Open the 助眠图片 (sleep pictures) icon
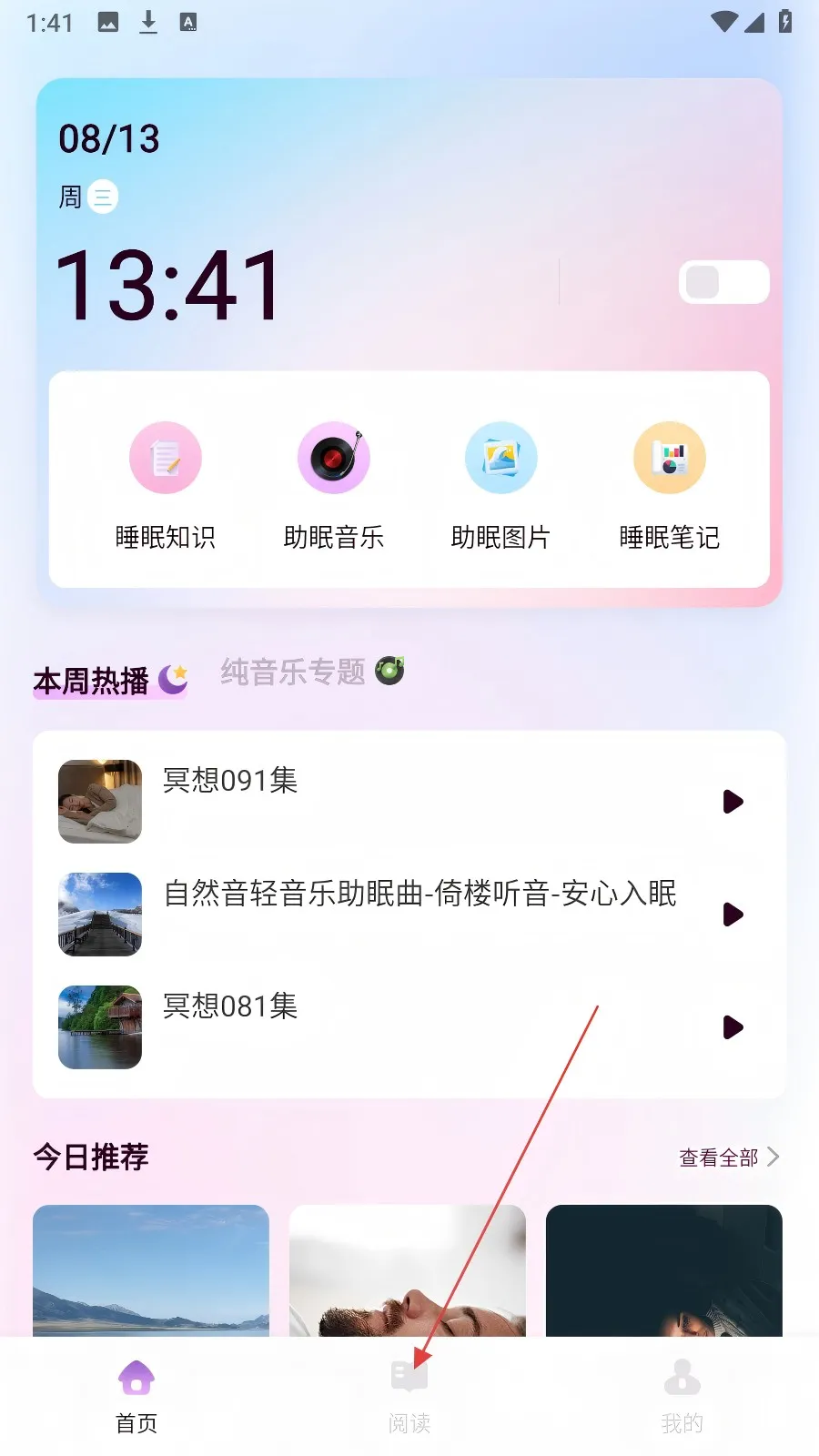The height and width of the screenshot is (1456, 819). [501, 457]
